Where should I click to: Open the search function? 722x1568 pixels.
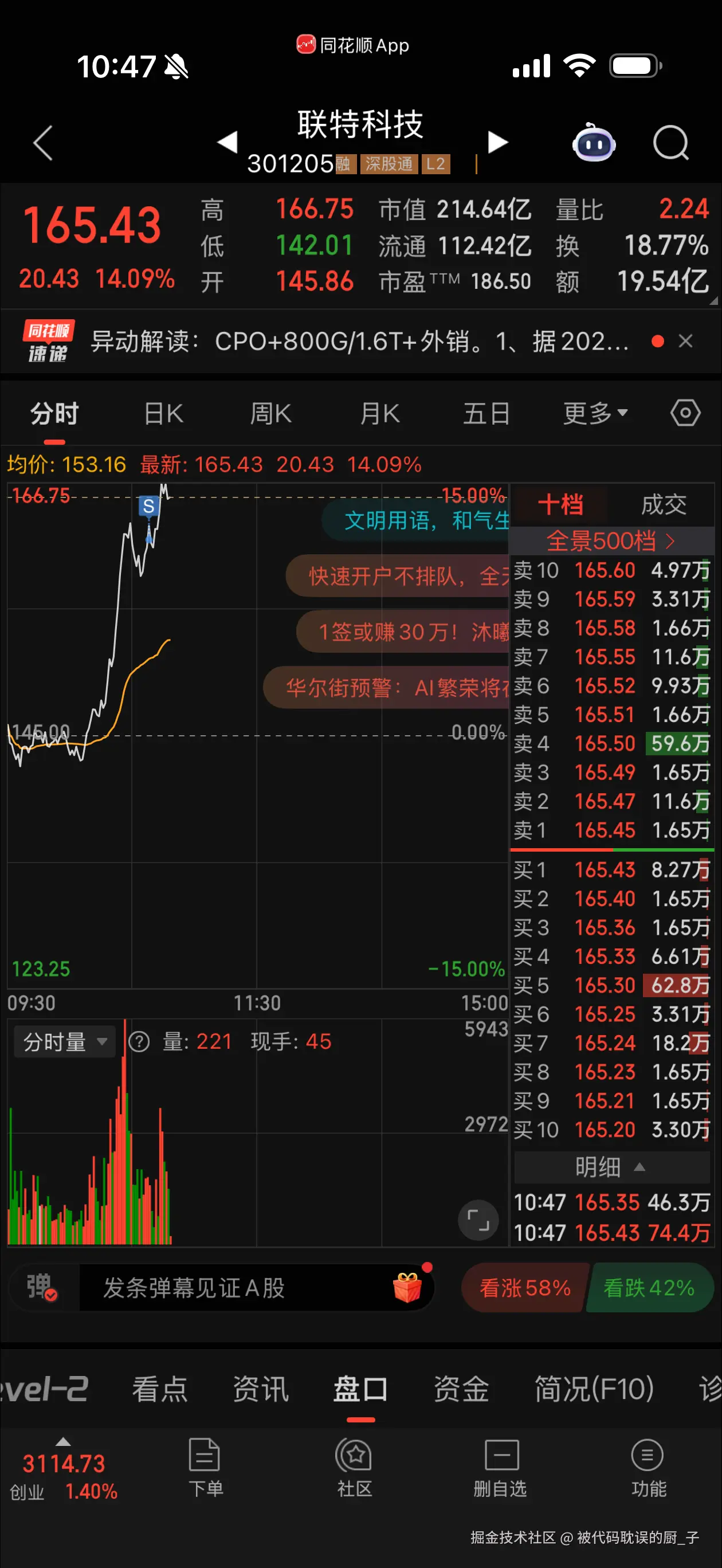(x=670, y=143)
